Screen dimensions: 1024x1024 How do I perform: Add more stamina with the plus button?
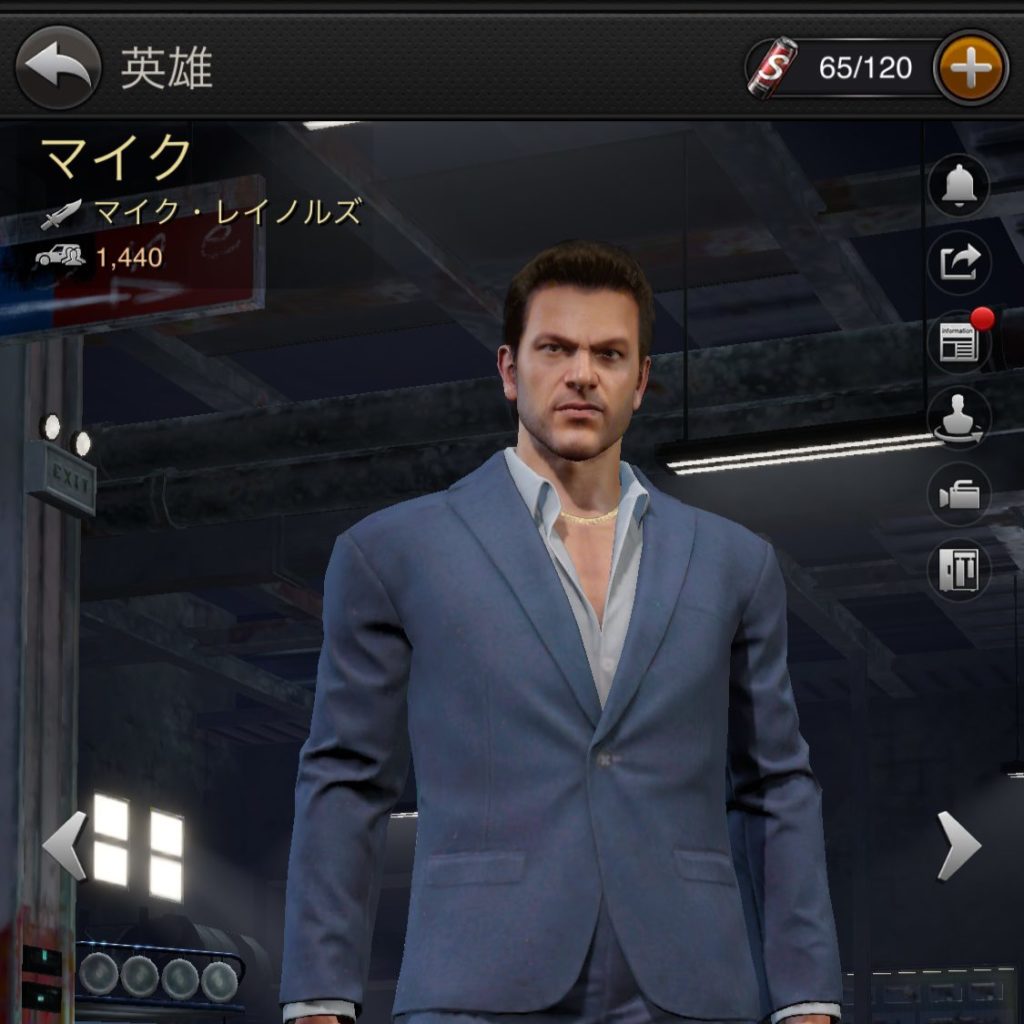tap(969, 68)
